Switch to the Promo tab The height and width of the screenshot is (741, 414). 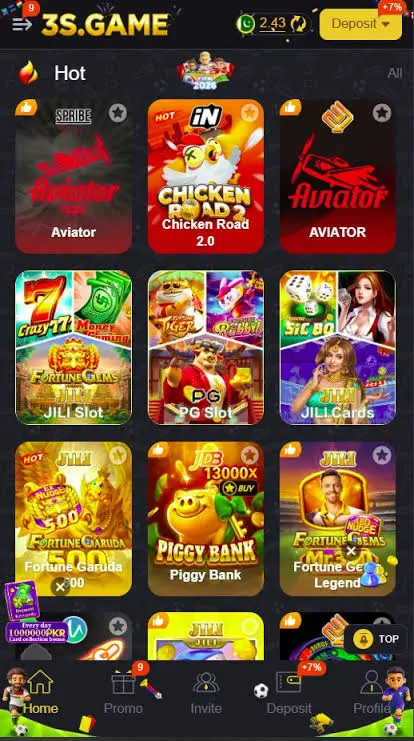coord(123,694)
